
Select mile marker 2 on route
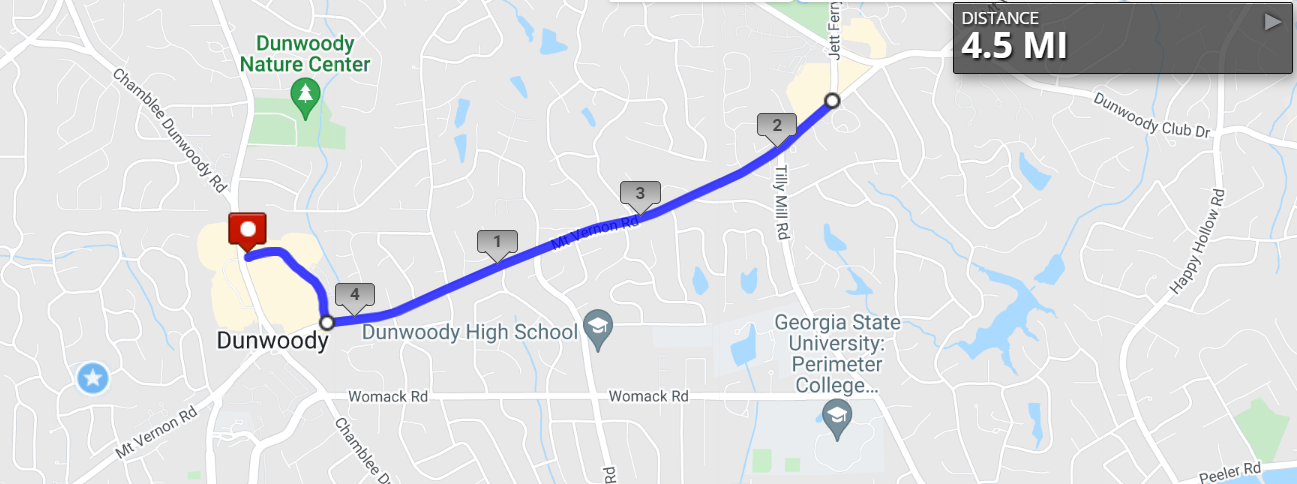[775, 126]
